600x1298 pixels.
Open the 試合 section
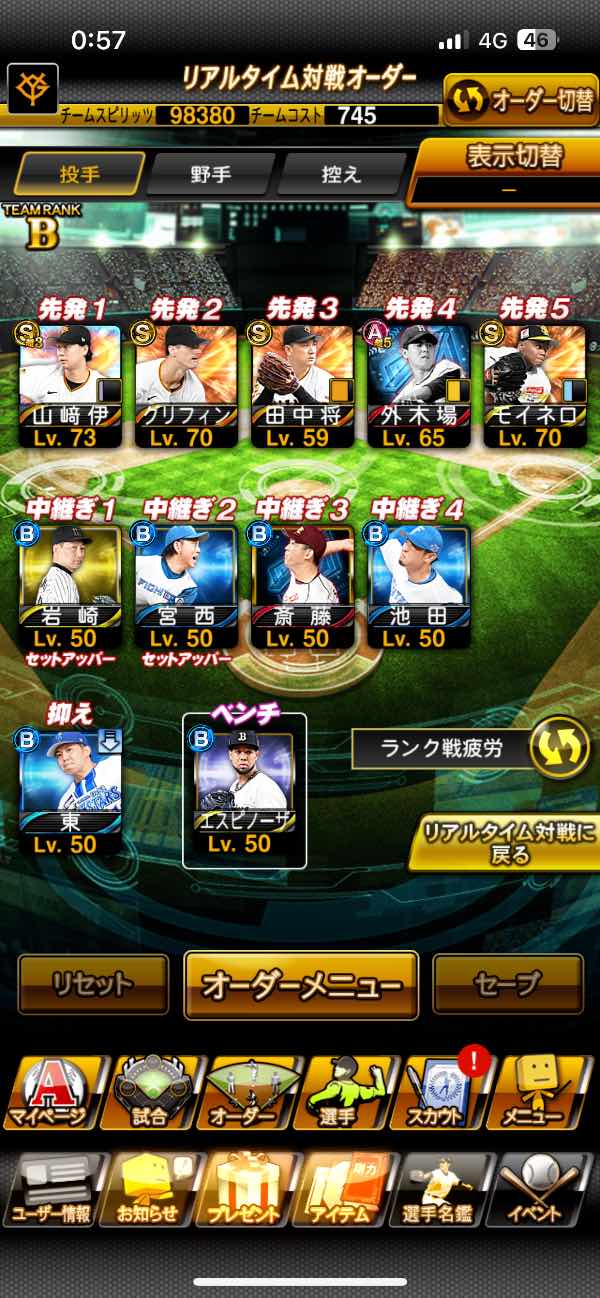[154, 1092]
